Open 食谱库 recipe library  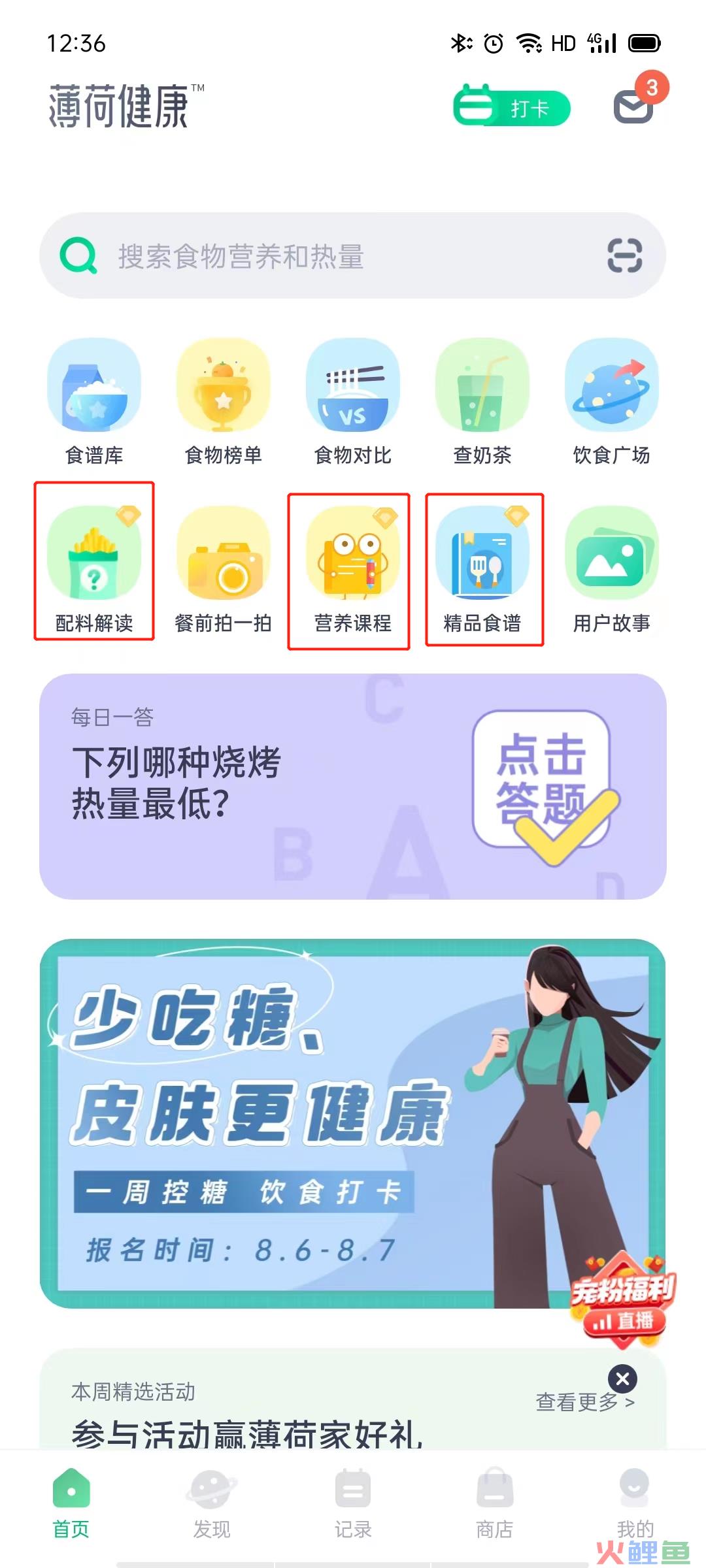94,401
